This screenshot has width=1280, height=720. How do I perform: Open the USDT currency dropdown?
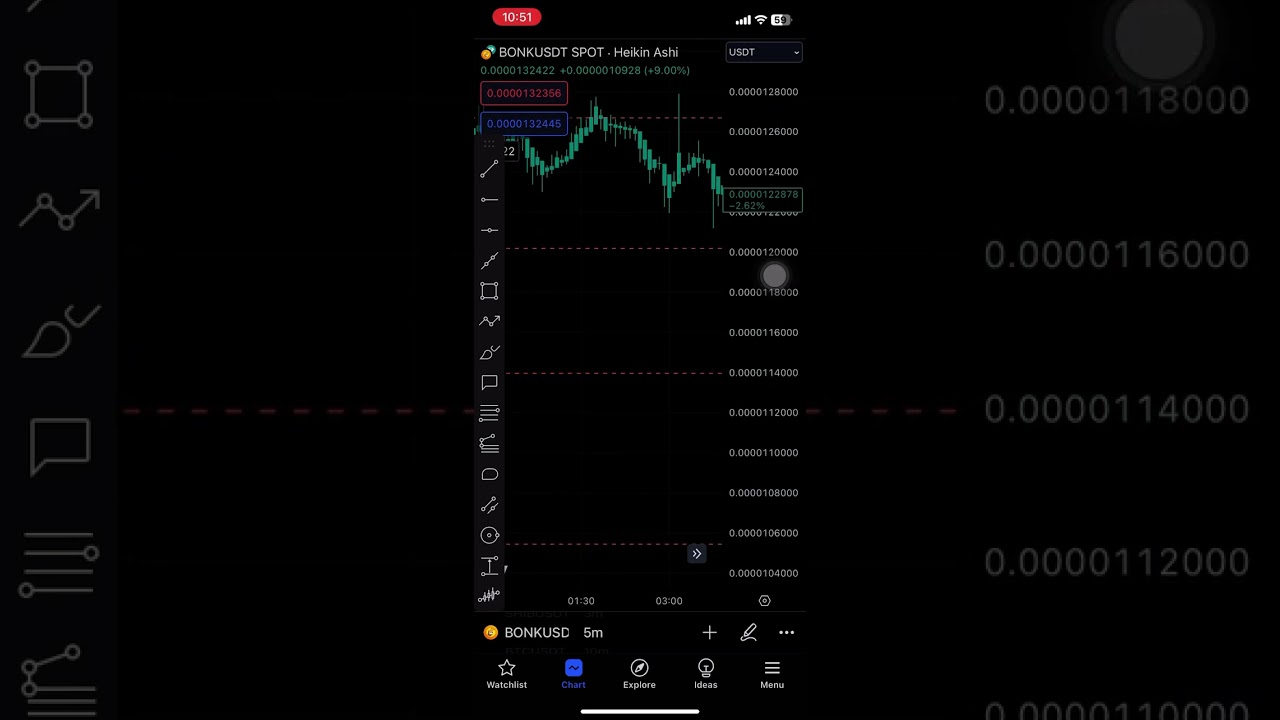click(764, 52)
